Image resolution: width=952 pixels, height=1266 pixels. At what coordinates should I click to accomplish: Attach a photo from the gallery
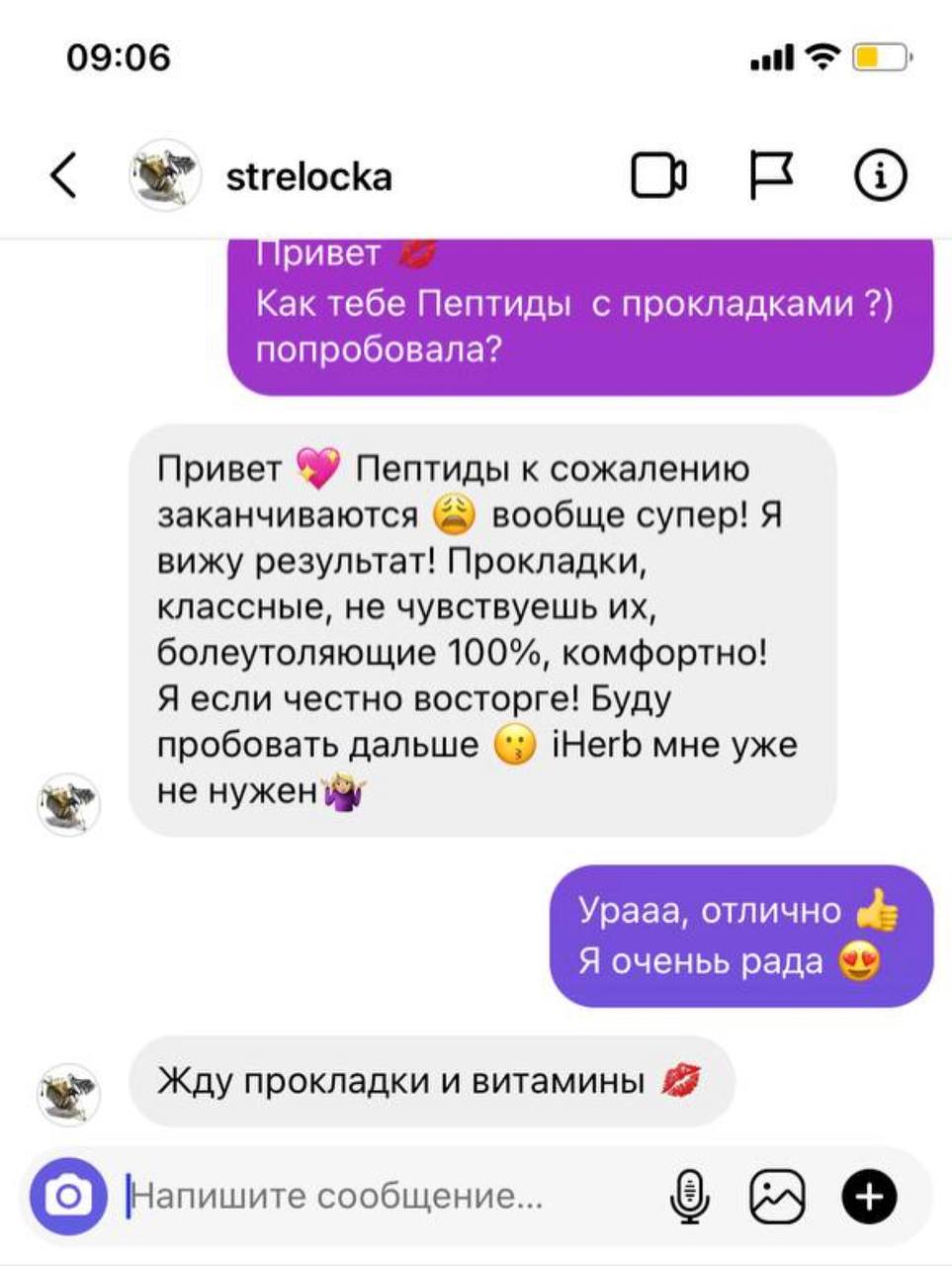[x=778, y=1197]
